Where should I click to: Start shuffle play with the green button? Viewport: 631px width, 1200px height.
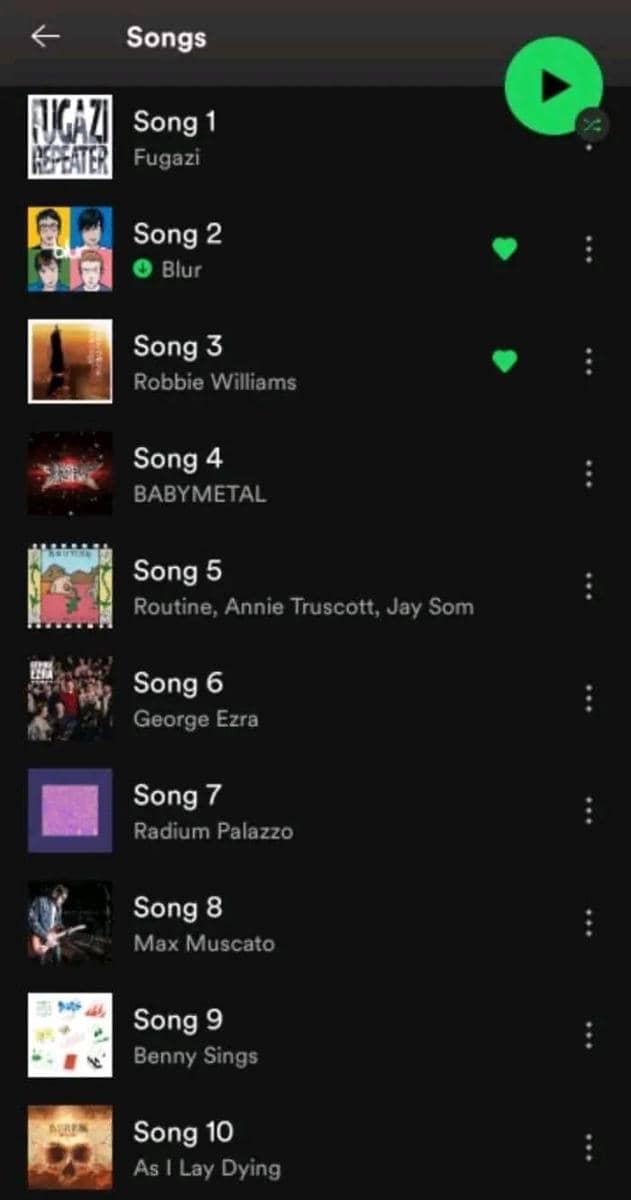[553, 86]
